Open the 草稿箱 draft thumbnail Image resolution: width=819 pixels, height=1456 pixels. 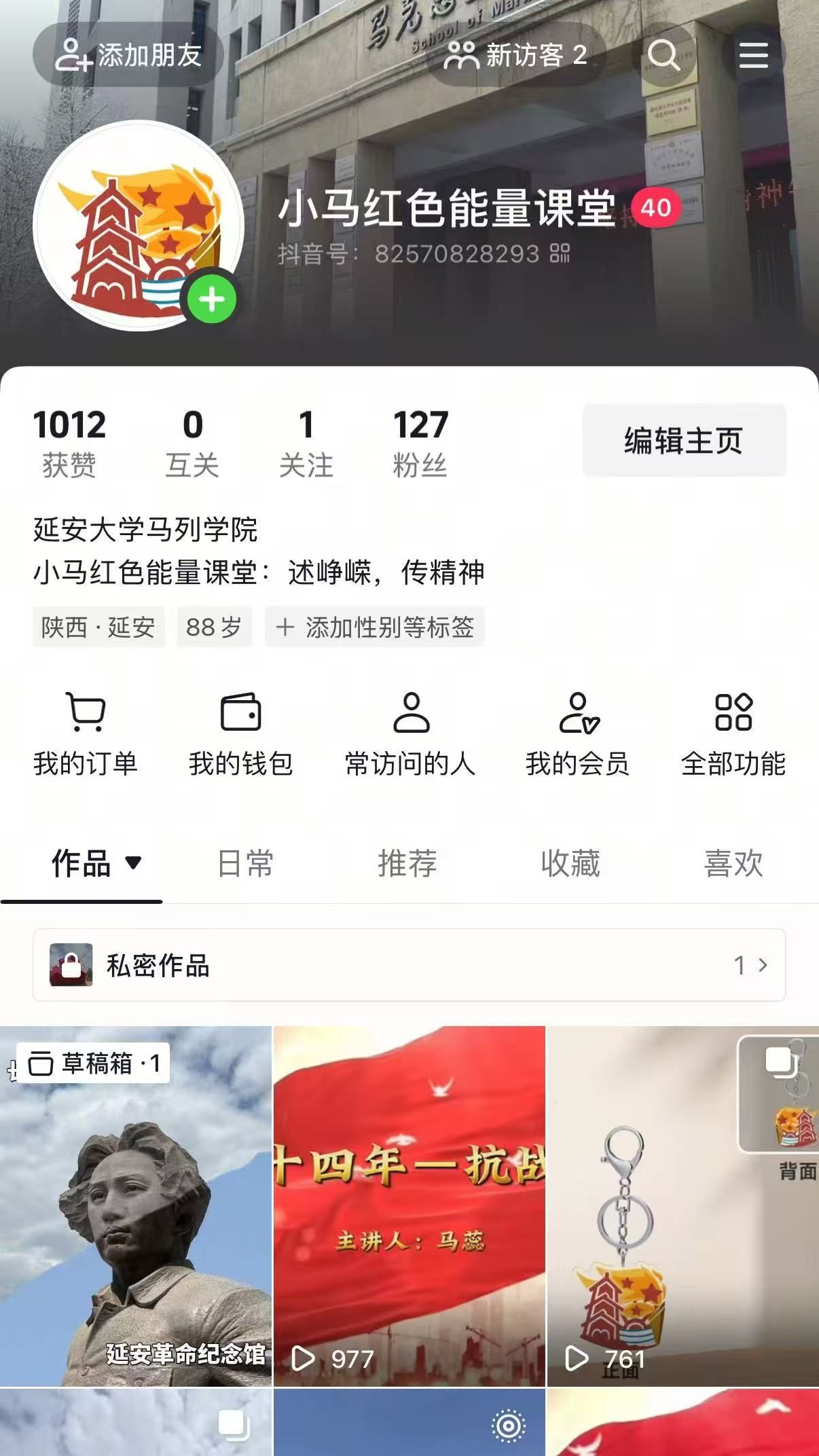pos(136,1206)
